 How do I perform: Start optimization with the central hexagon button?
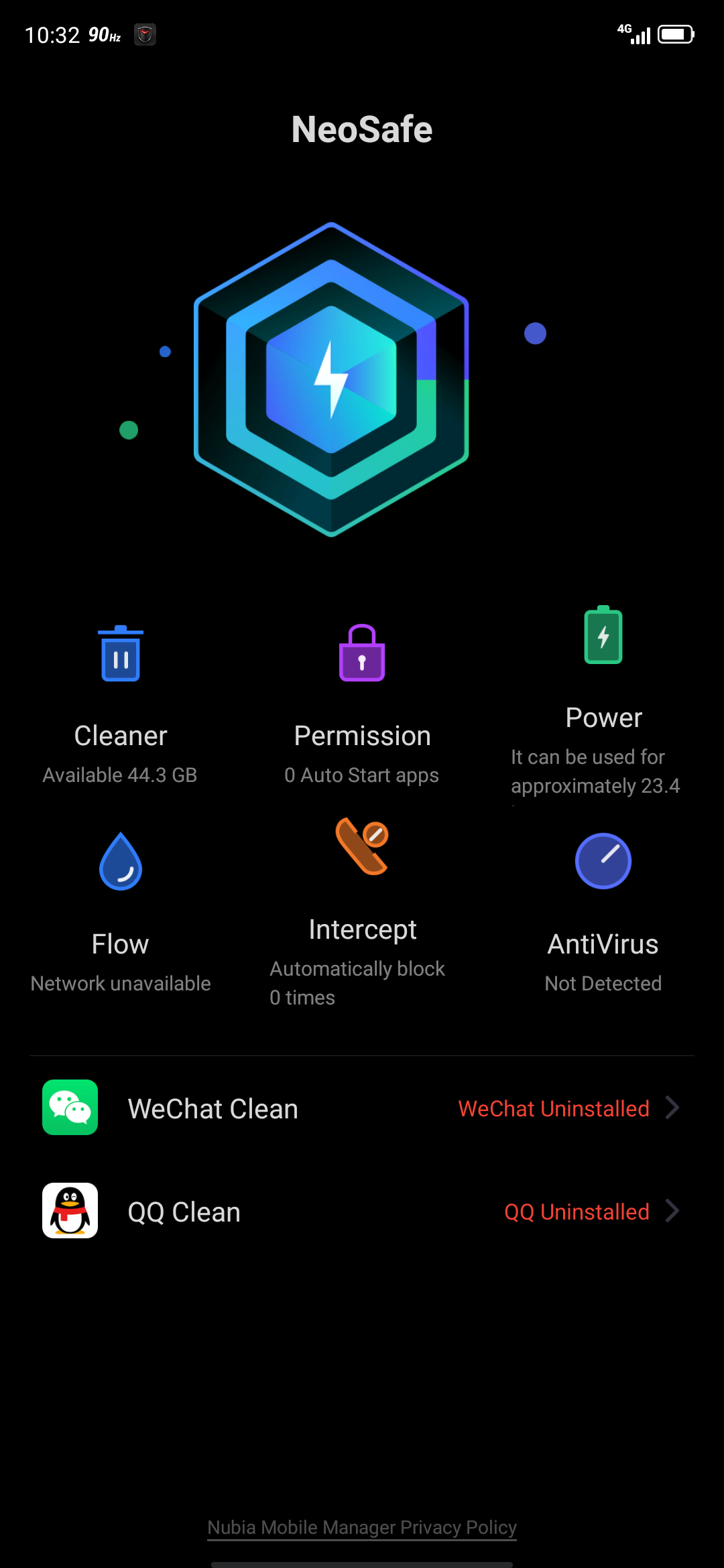331,379
